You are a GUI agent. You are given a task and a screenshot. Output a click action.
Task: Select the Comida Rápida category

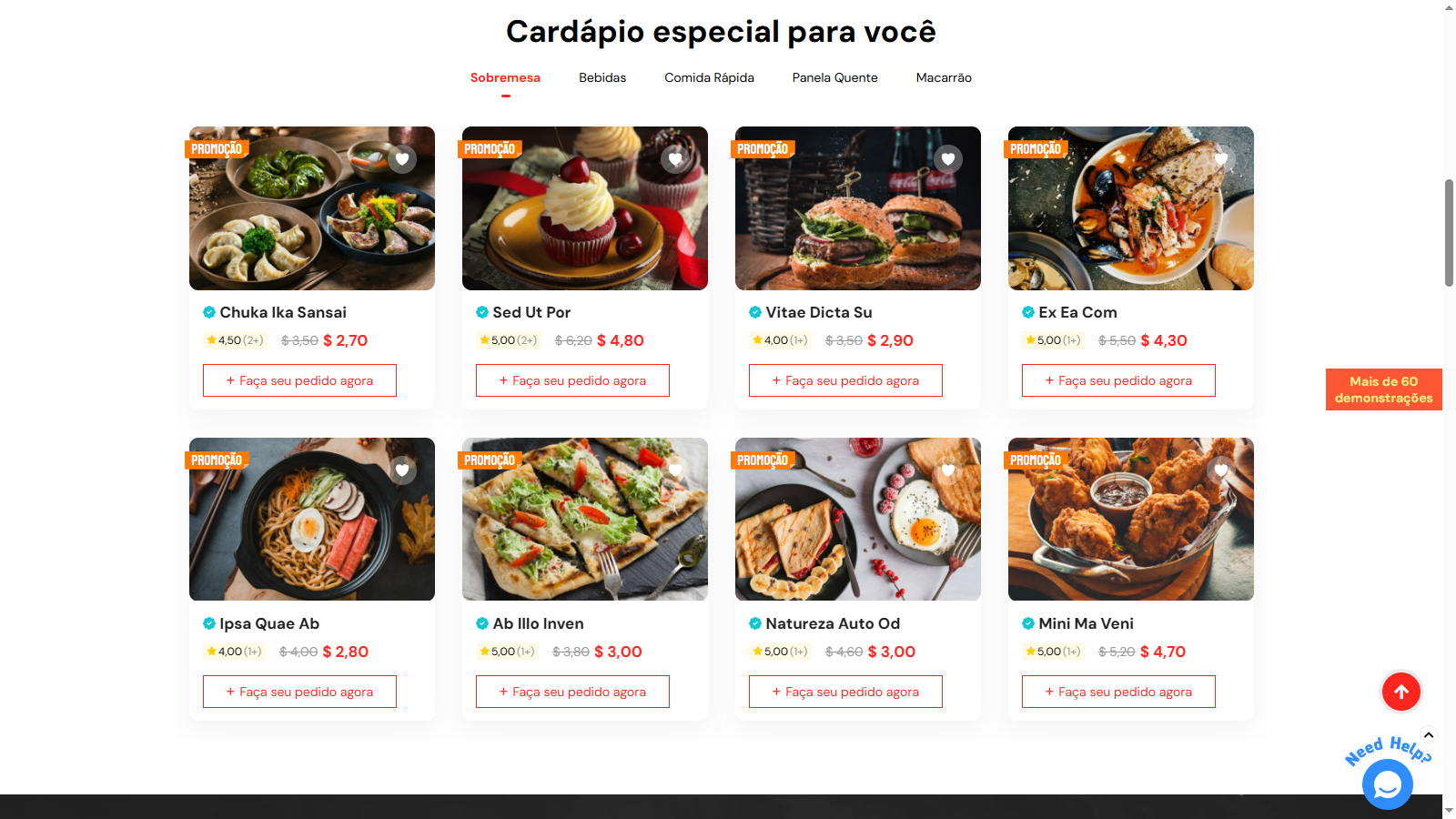[709, 78]
